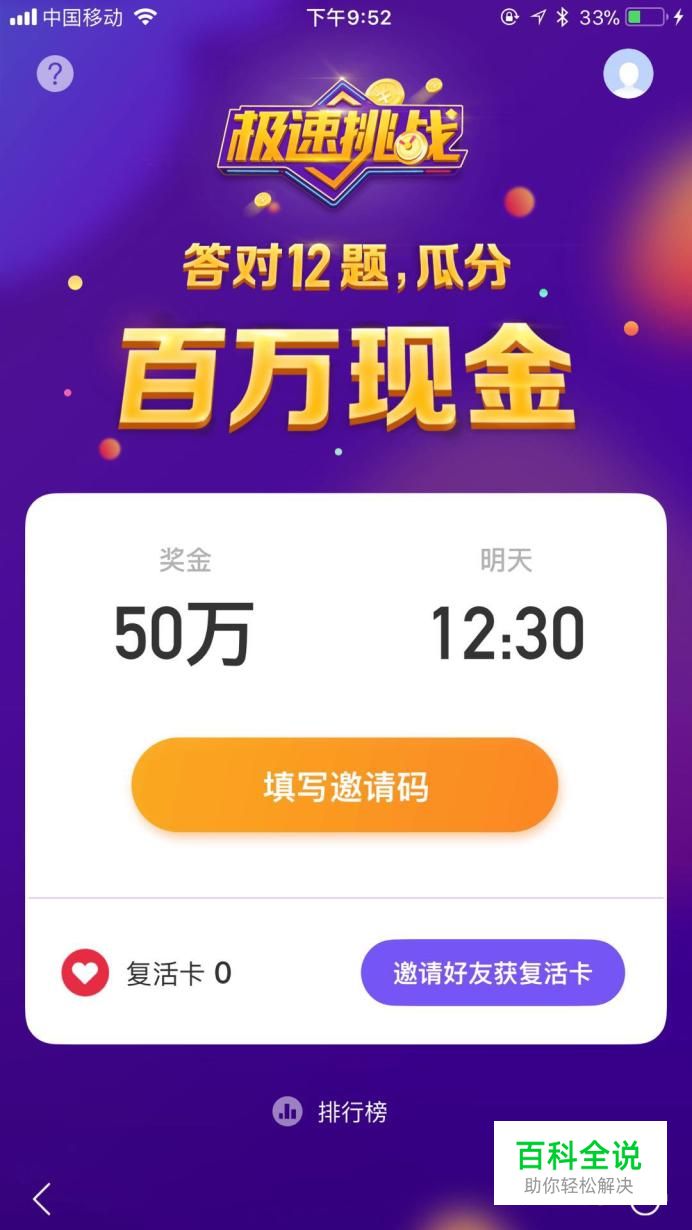Image resolution: width=692 pixels, height=1230 pixels.
Task: Tap the 填写邀请码 button
Action: tap(345, 786)
